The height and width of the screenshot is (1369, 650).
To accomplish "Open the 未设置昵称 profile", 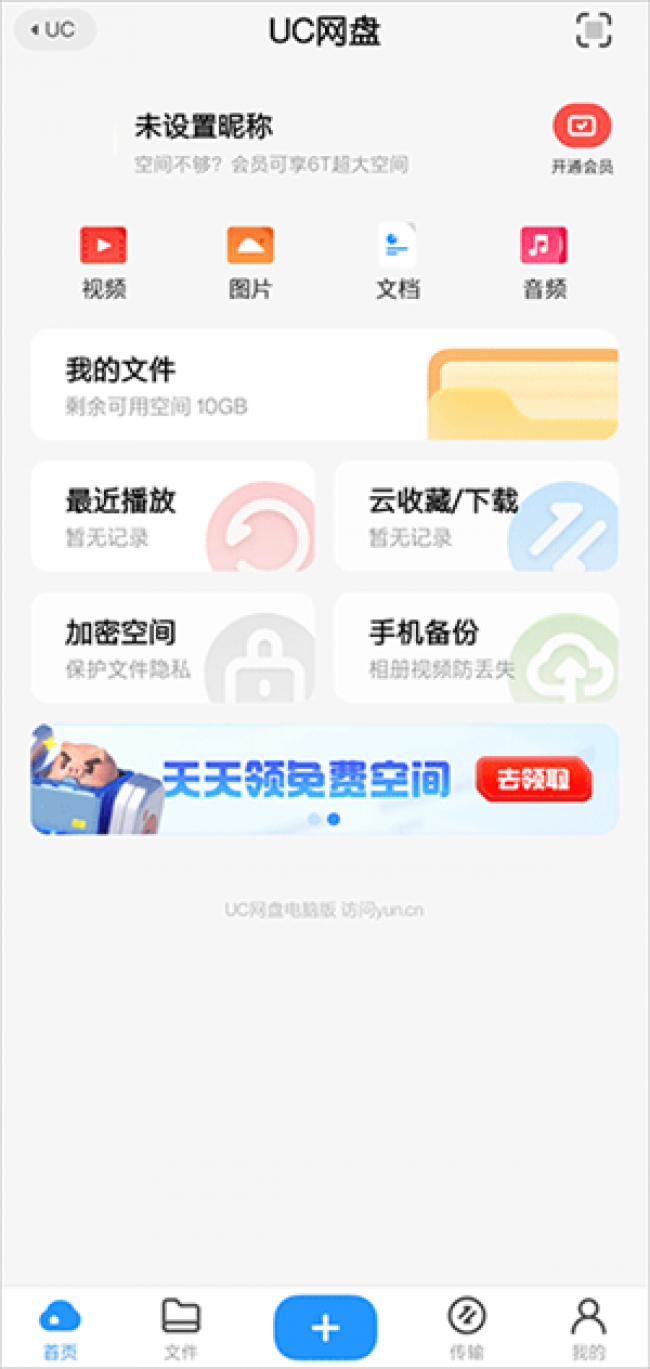I will tap(204, 127).
